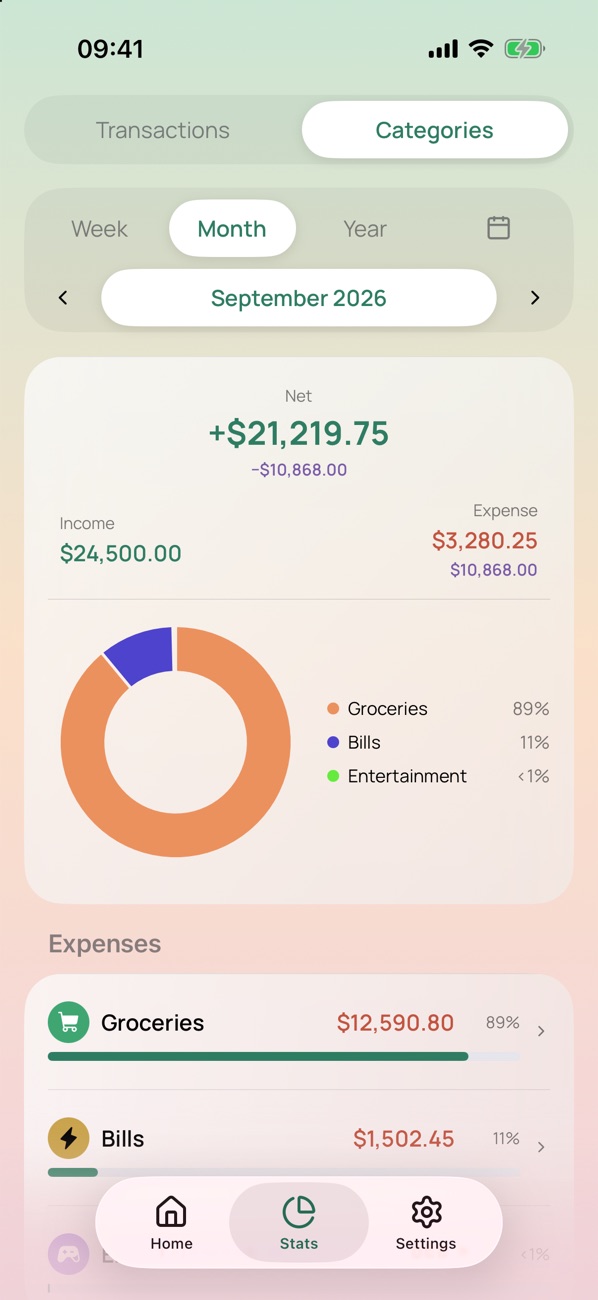Open the calendar date picker icon
598x1300 pixels.
(x=499, y=228)
